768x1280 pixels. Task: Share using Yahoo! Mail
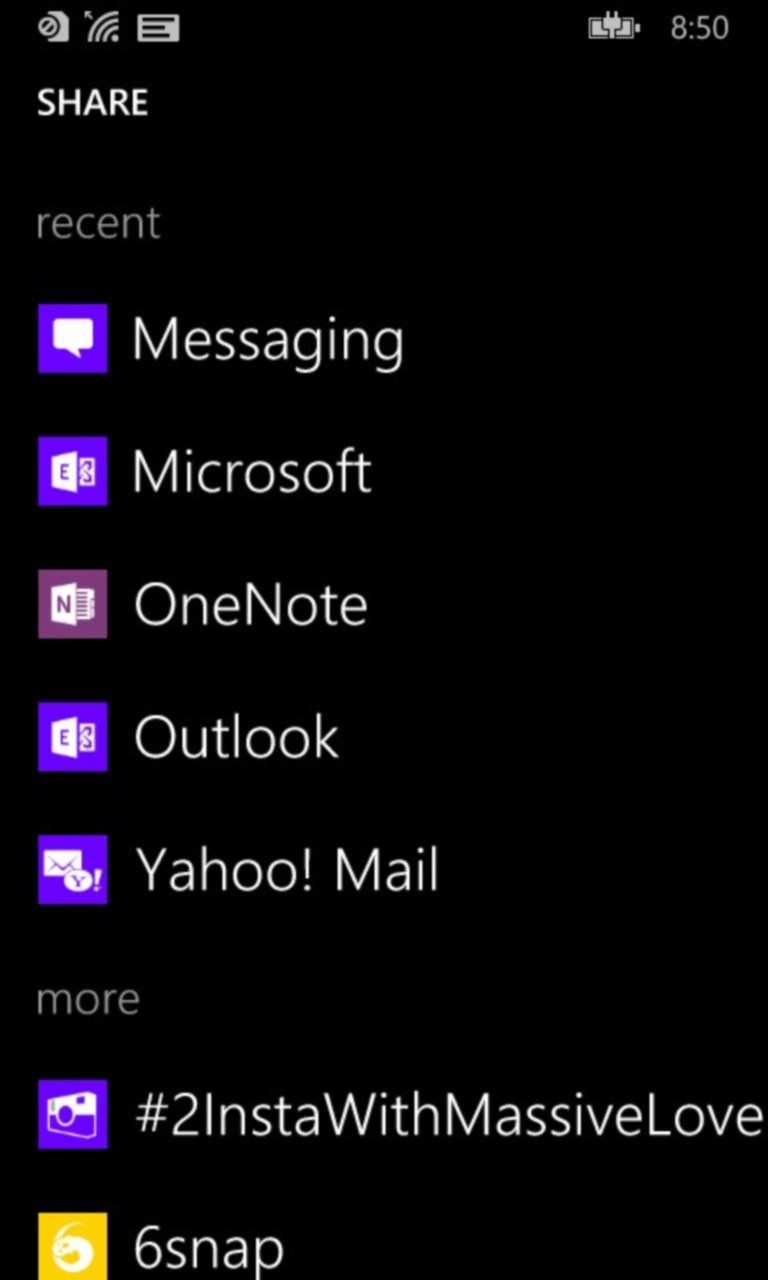(x=286, y=870)
